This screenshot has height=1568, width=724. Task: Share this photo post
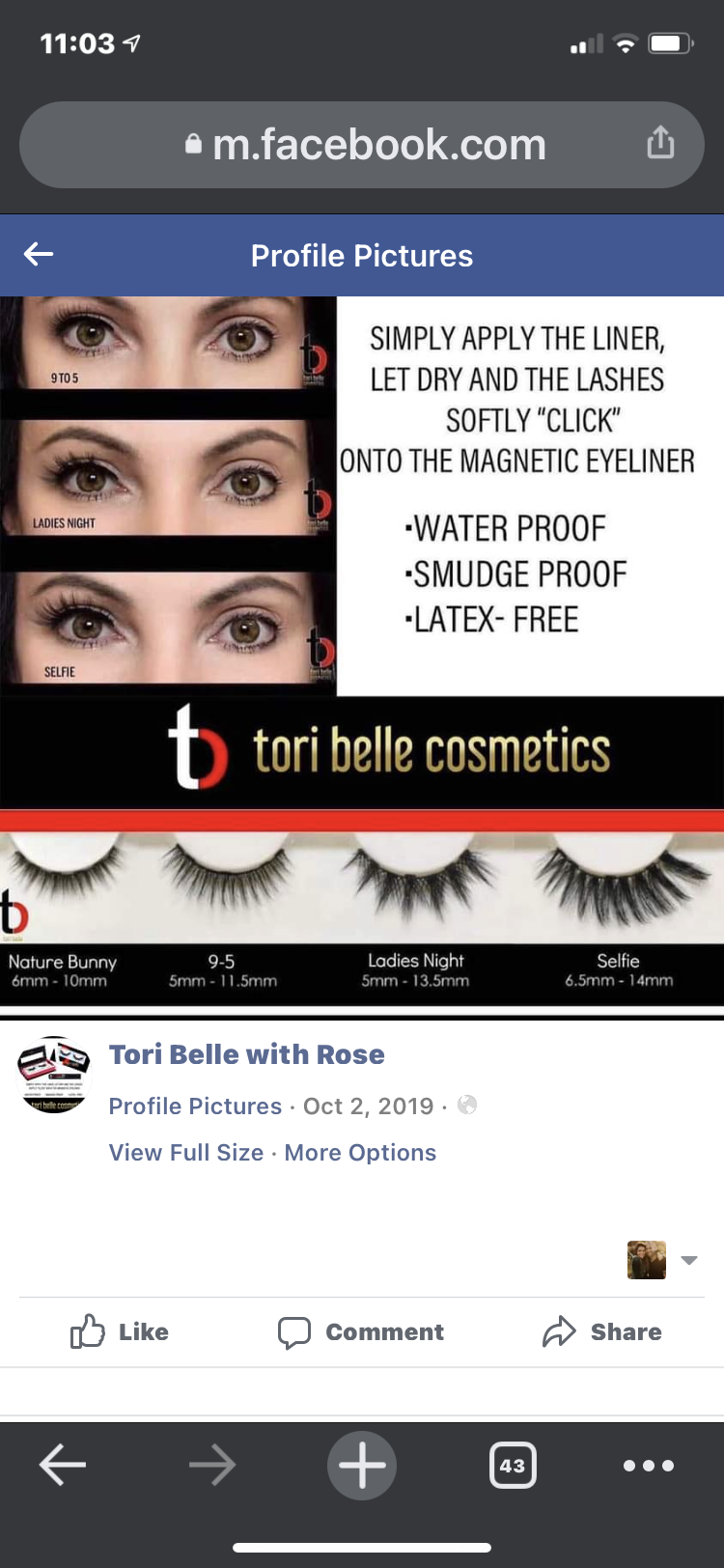[602, 1332]
